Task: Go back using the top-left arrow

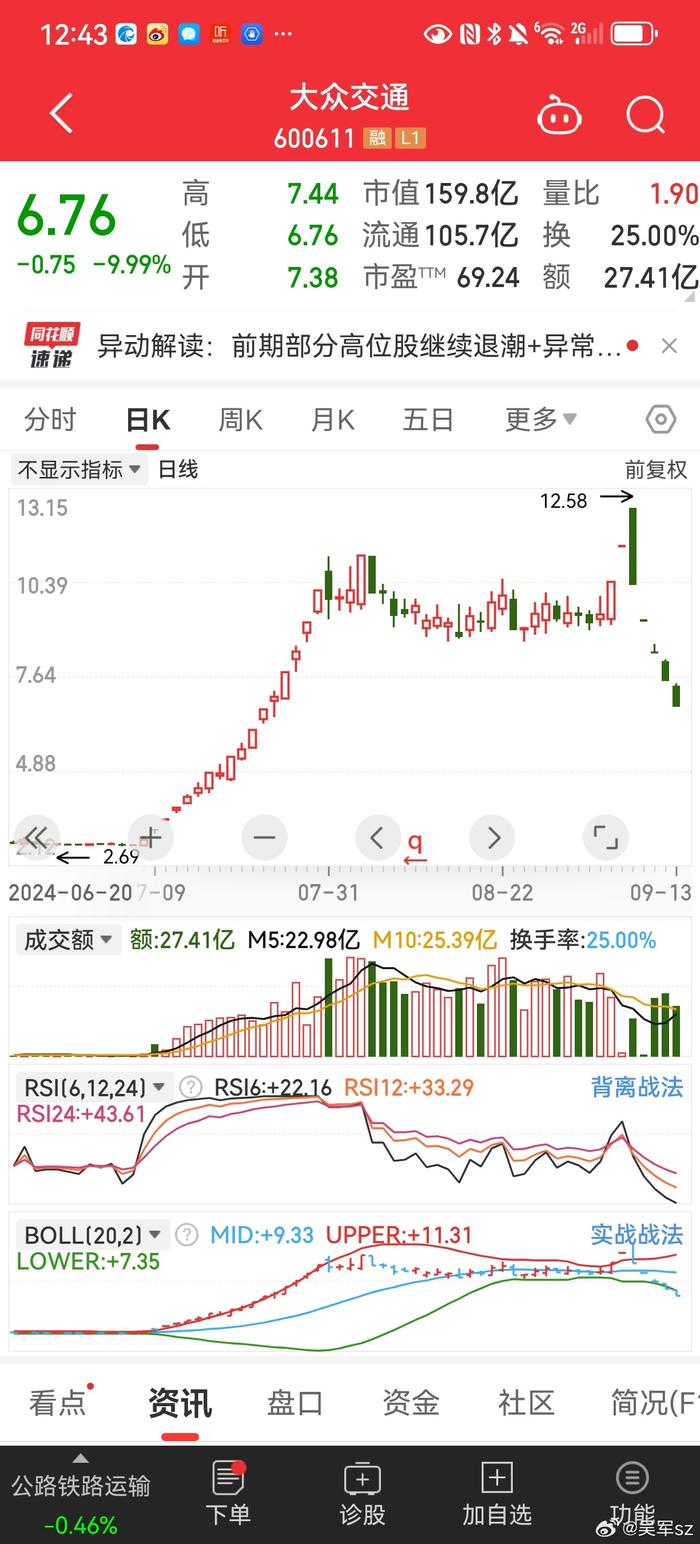Action: 62,114
